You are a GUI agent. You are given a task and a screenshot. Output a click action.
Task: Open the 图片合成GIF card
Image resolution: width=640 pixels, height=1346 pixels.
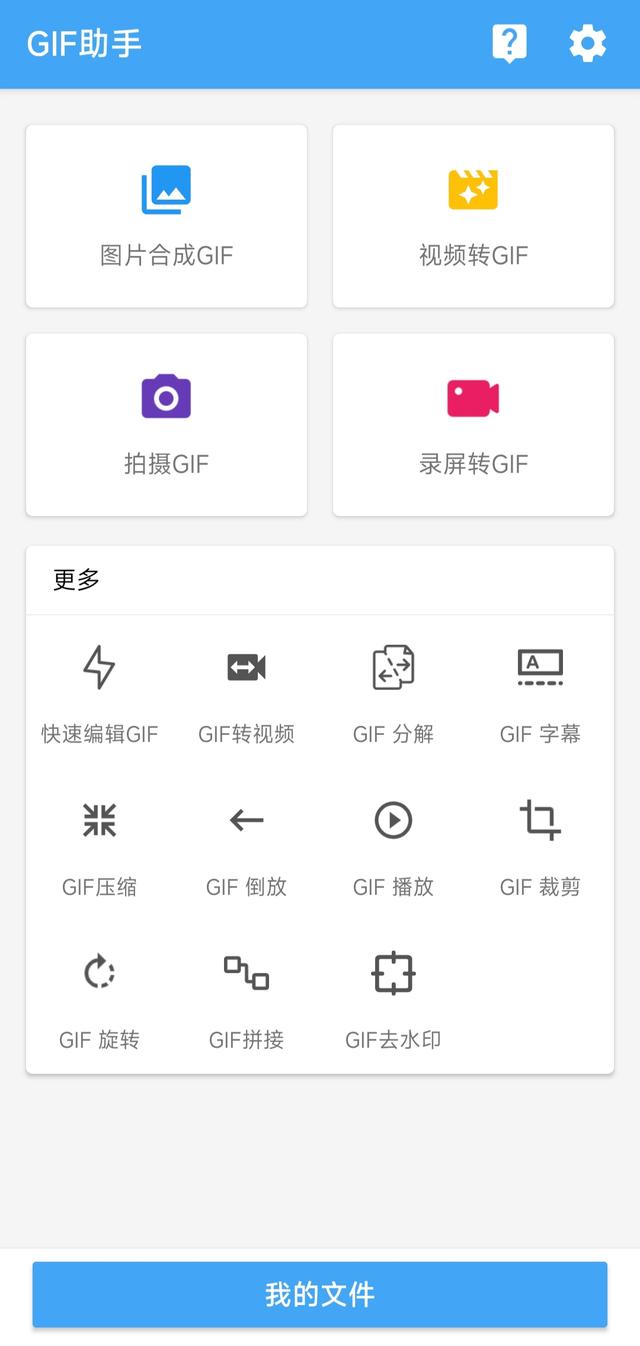[166, 216]
